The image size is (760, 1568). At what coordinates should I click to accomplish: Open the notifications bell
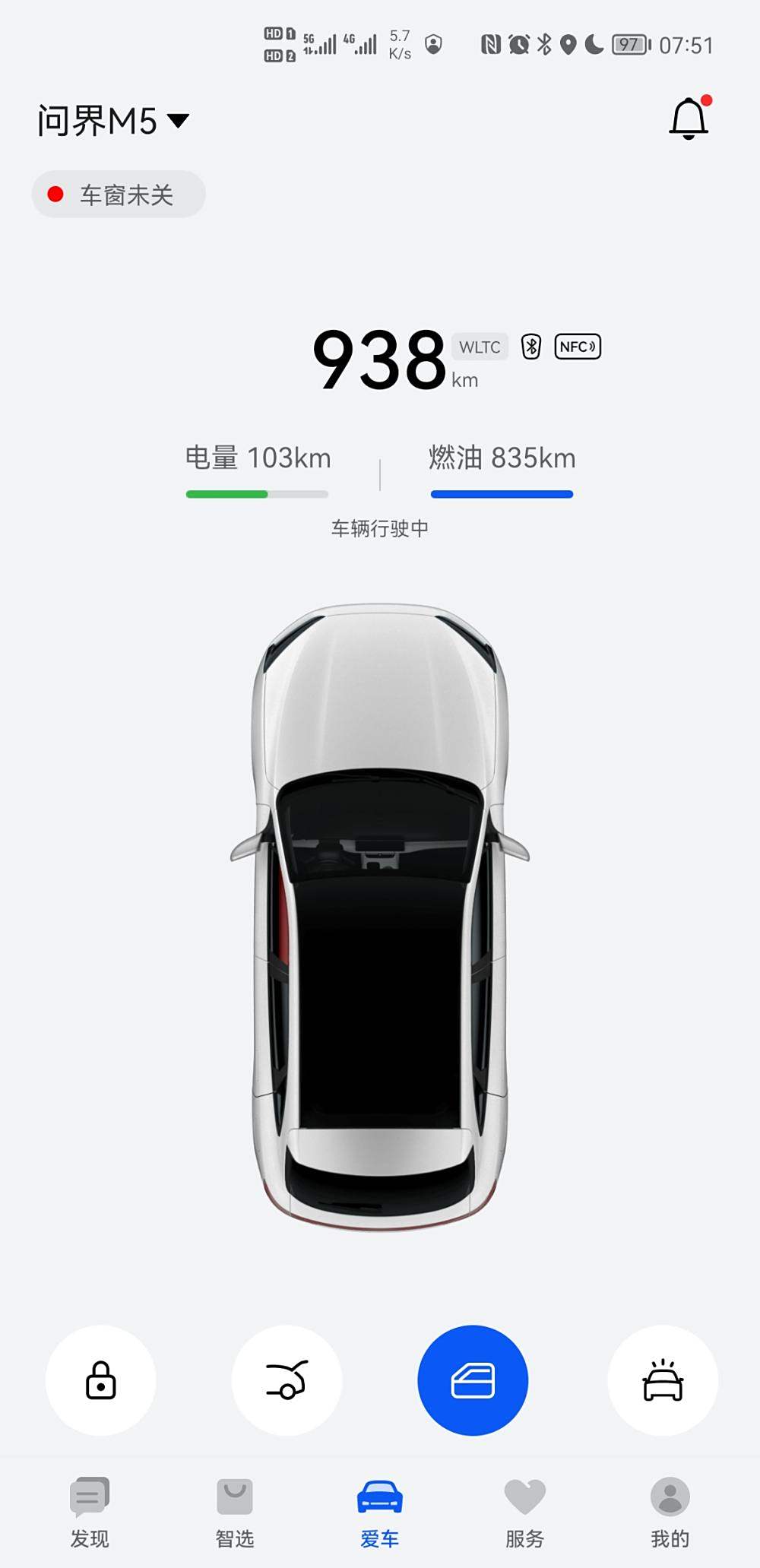pyautogui.click(x=689, y=119)
